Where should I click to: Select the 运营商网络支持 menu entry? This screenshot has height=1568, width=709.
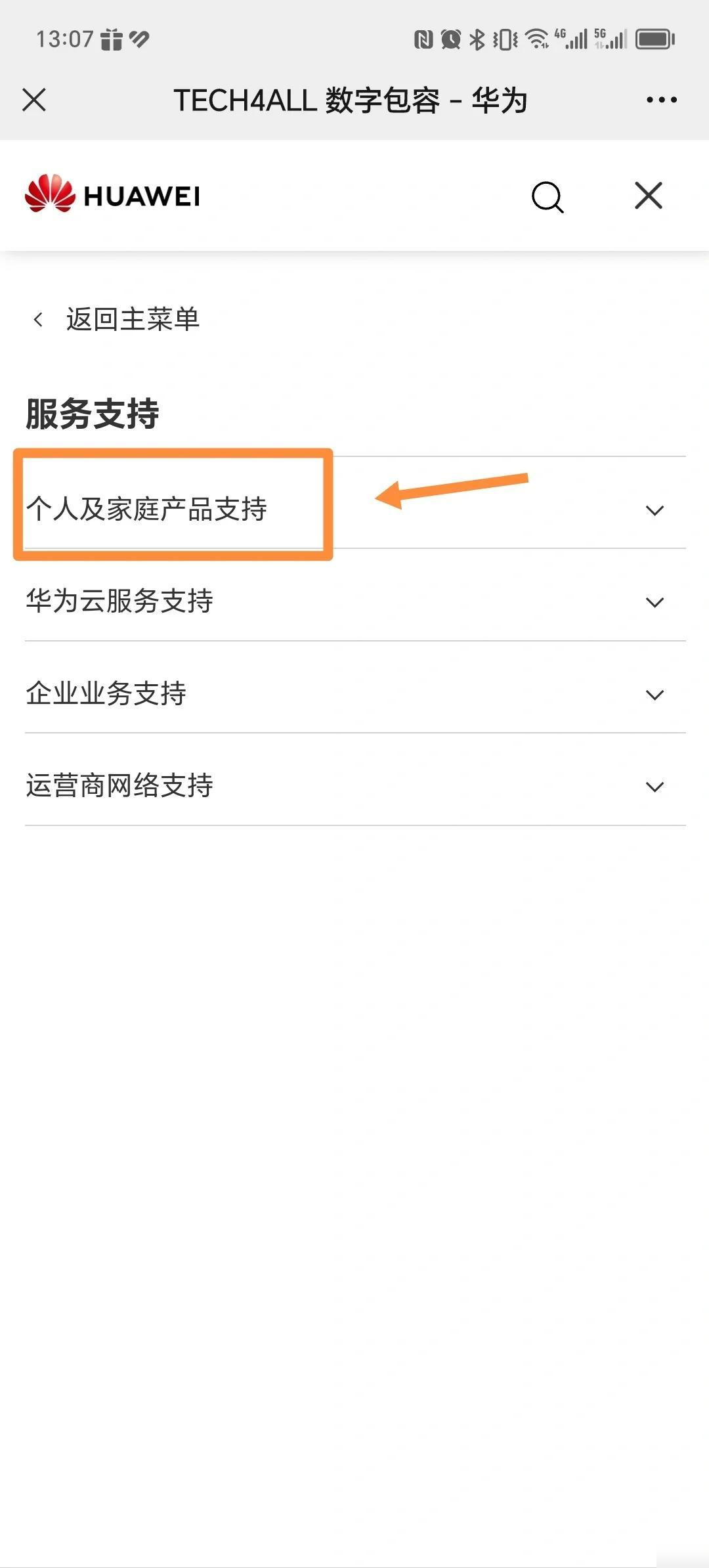point(119,785)
